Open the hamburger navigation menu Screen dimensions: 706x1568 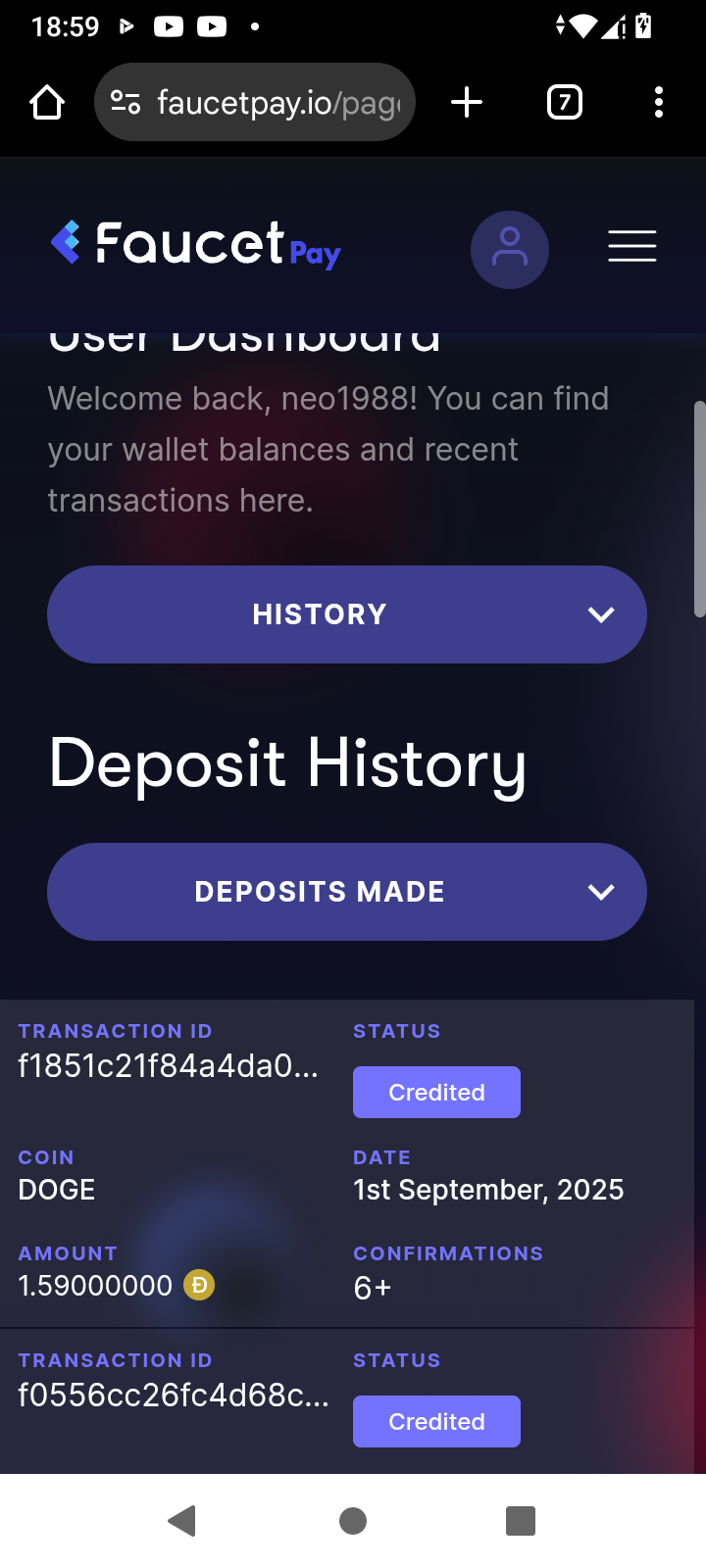[x=631, y=246]
